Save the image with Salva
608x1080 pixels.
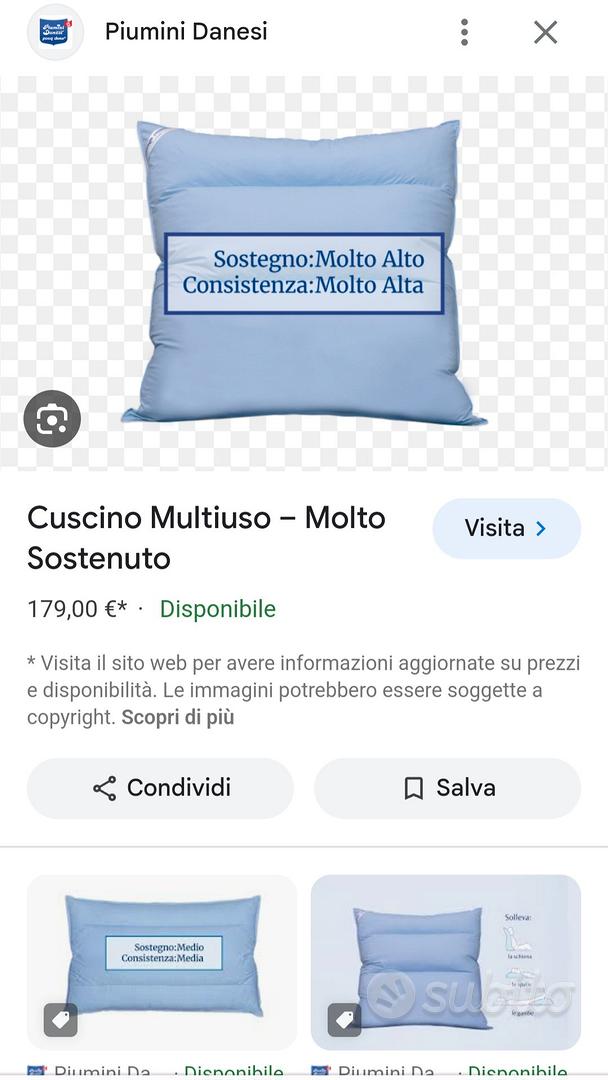pos(448,788)
